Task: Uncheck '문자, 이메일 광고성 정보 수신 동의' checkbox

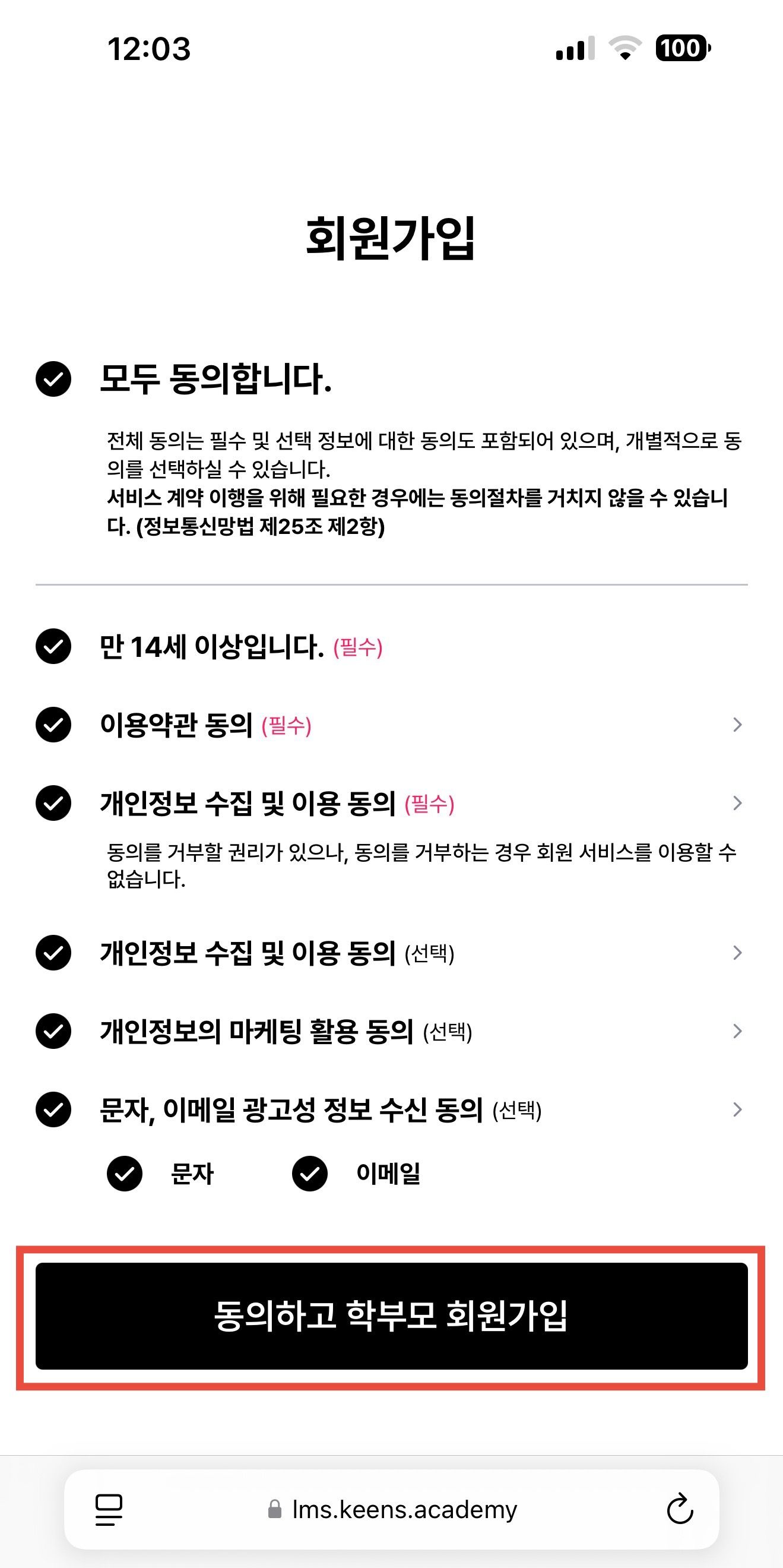Action: (x=53, y=1109)
